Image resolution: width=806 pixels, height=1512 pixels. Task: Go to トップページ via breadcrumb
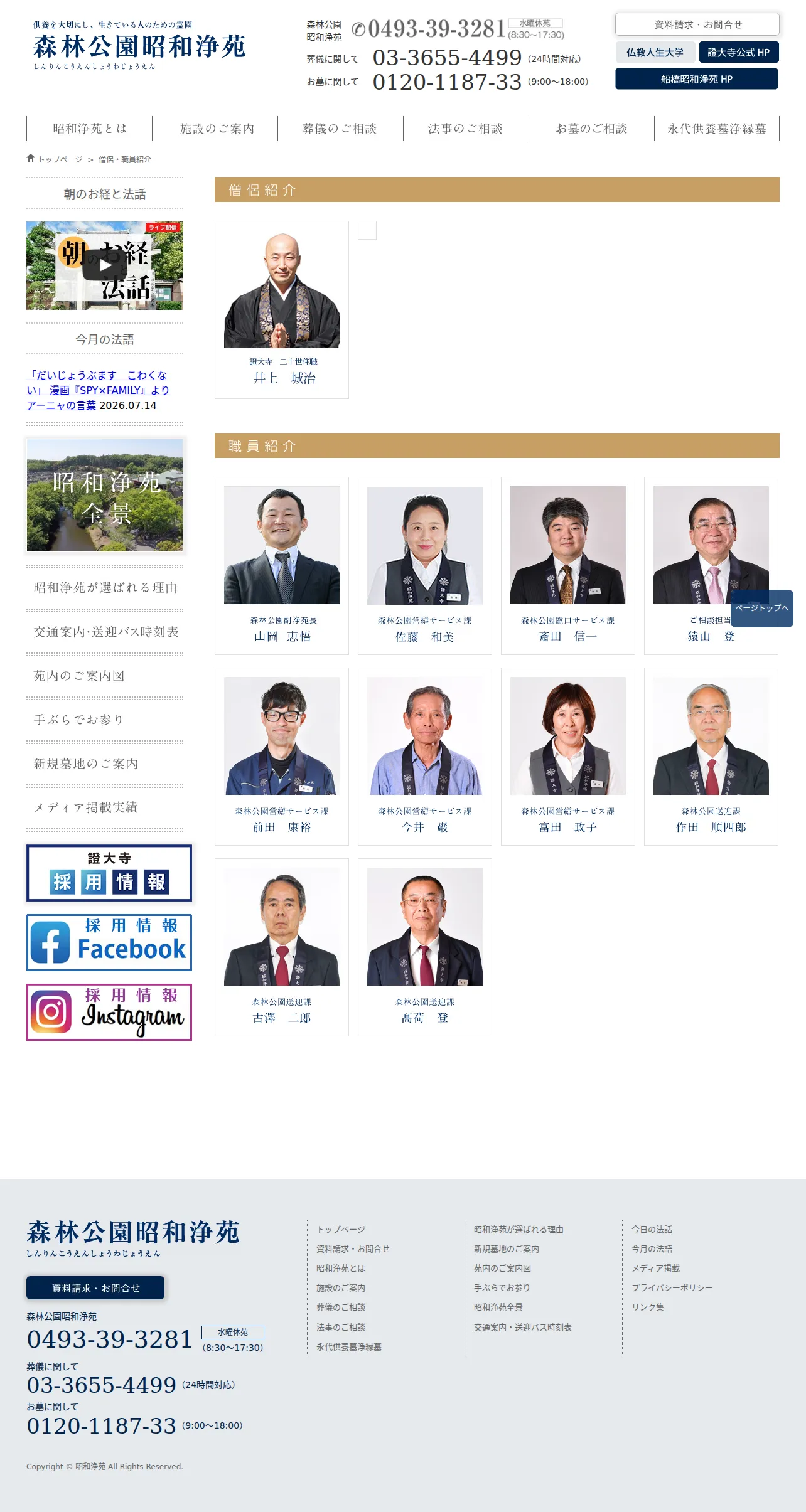60,159
